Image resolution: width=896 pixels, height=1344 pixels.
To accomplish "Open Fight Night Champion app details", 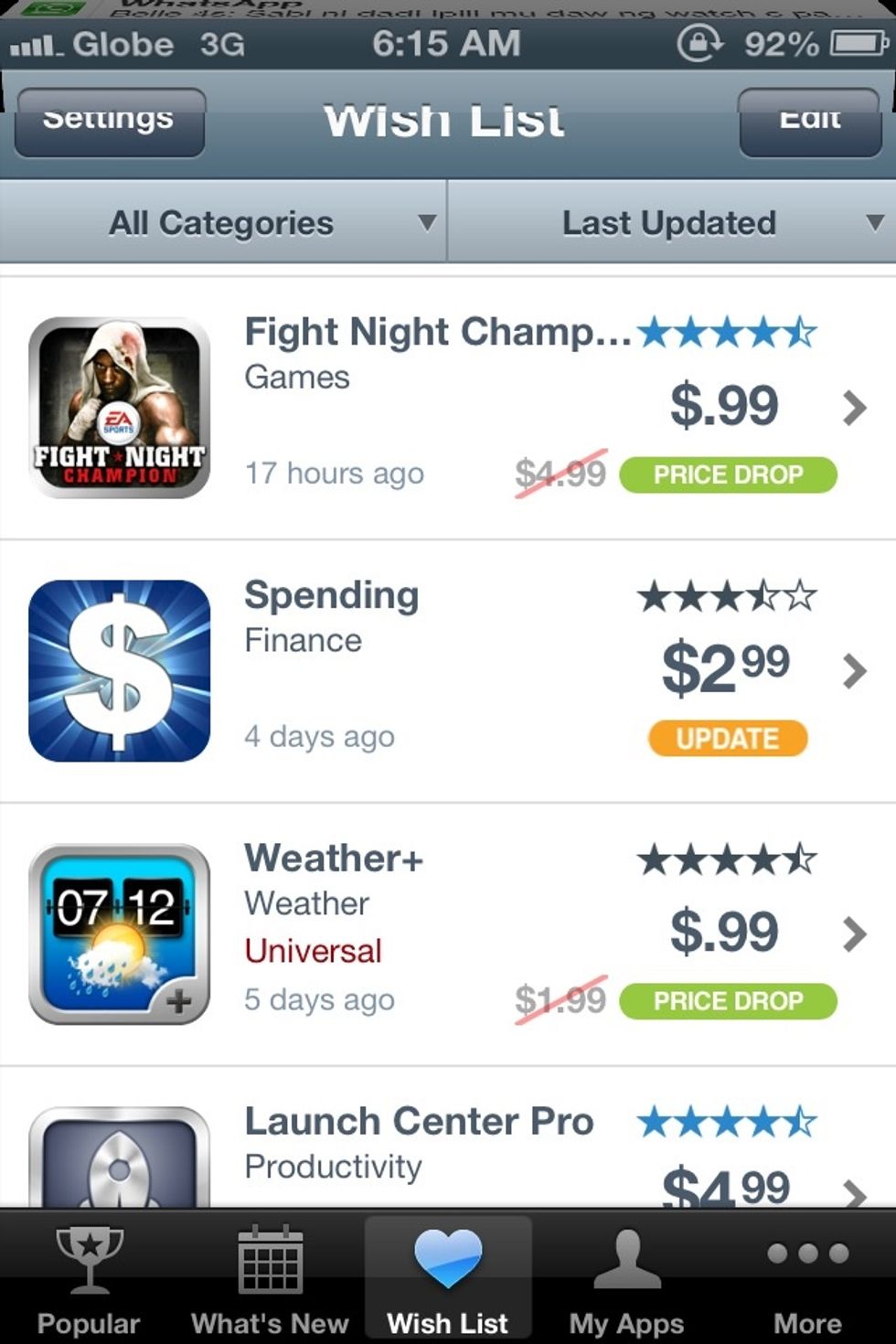I will pos(437,407).
